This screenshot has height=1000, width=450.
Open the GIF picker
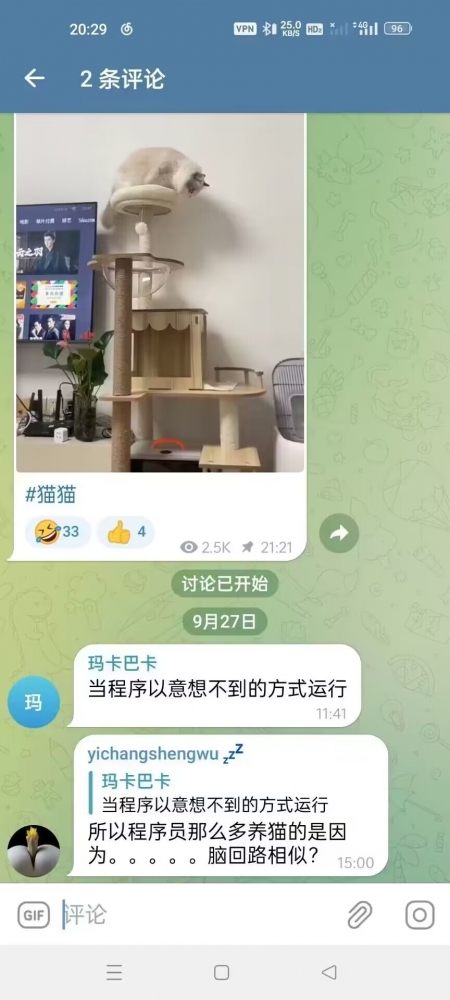33,916
